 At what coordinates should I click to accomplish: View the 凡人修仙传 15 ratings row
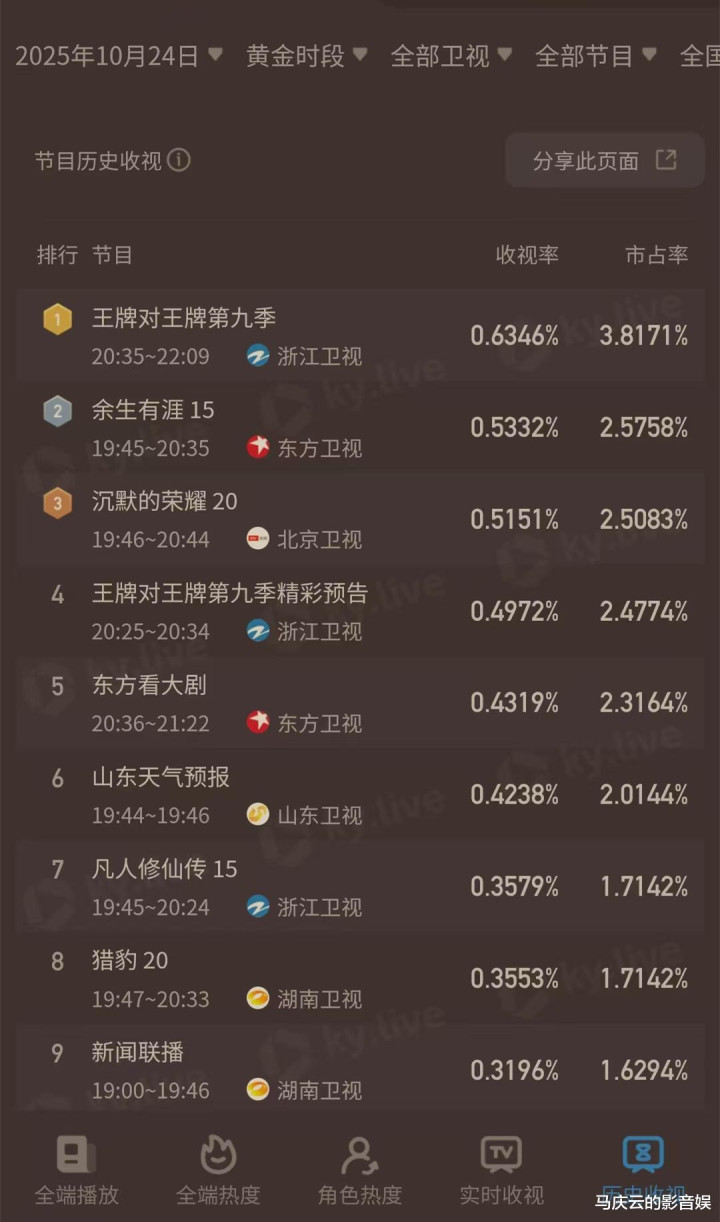[x=360, y=887]
